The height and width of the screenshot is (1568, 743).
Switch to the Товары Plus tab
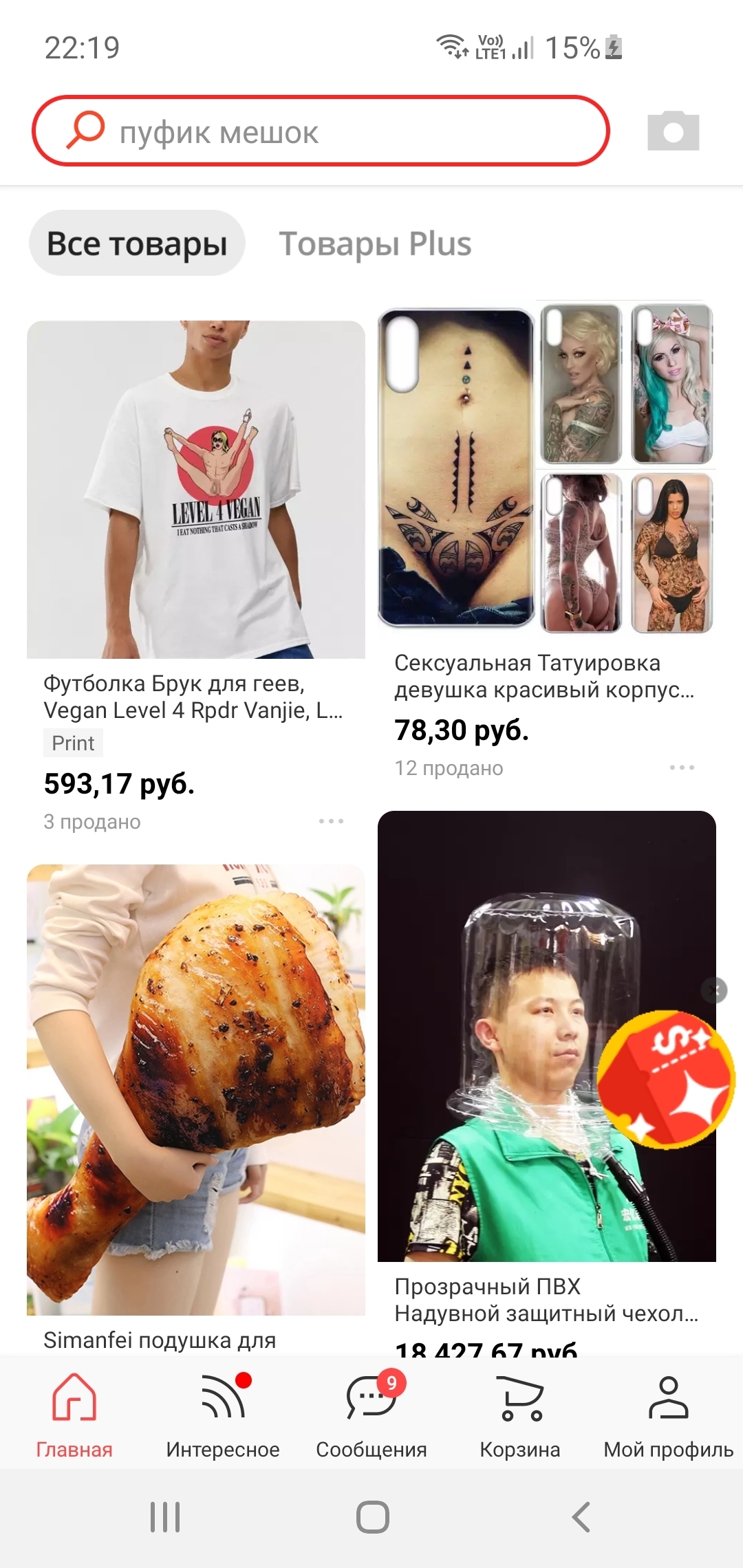[x=375, y=243]
